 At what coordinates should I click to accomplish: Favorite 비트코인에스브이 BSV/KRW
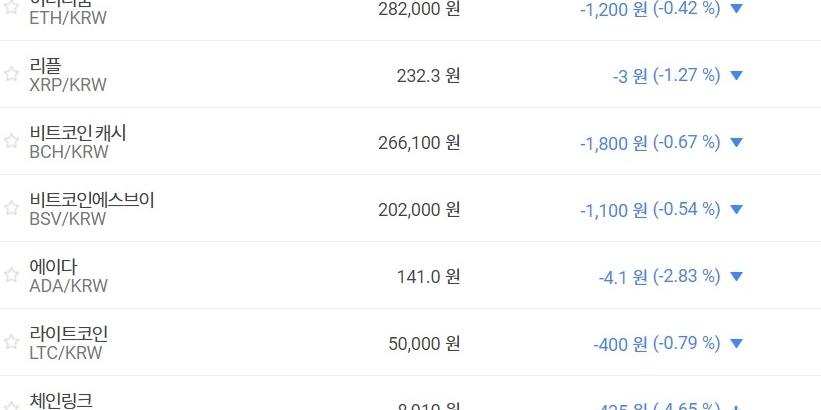coord(11,208)
